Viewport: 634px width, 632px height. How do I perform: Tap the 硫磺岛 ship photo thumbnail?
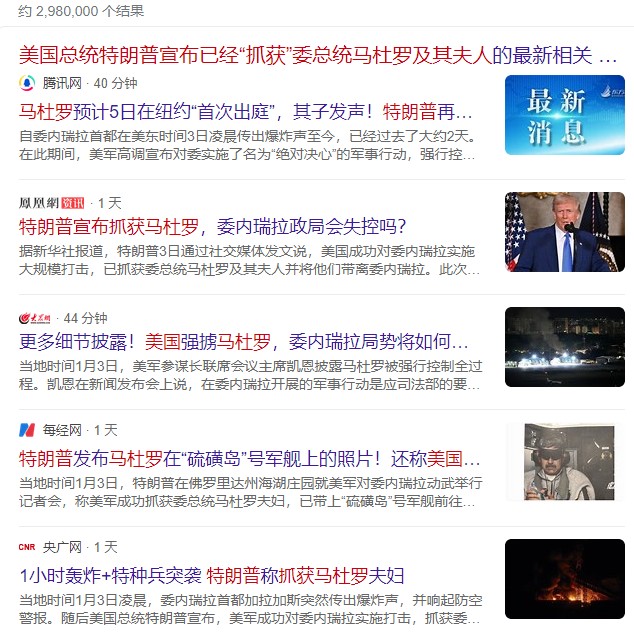point(564,461)
